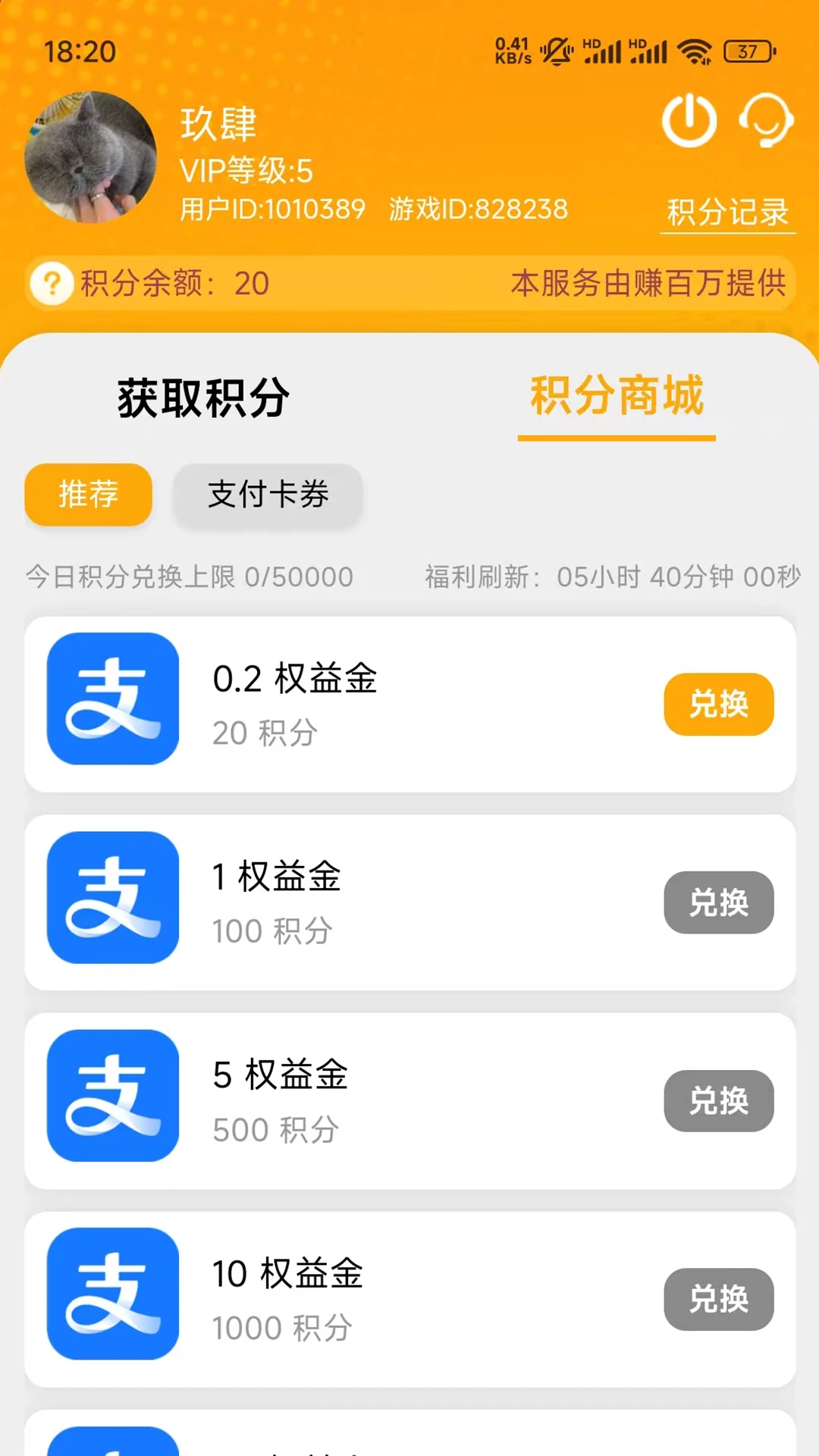This screenshot has width=819, height=1456.
Task: Exchange 500 积分 for 5 权益金
Action: [718, 1100]
